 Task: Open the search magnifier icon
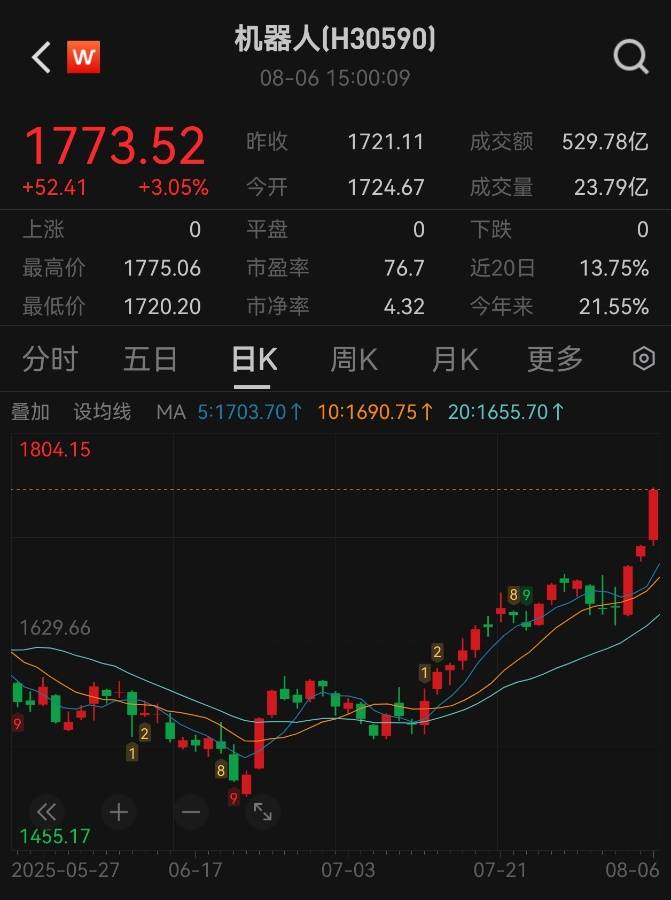(x=630, y=57)
